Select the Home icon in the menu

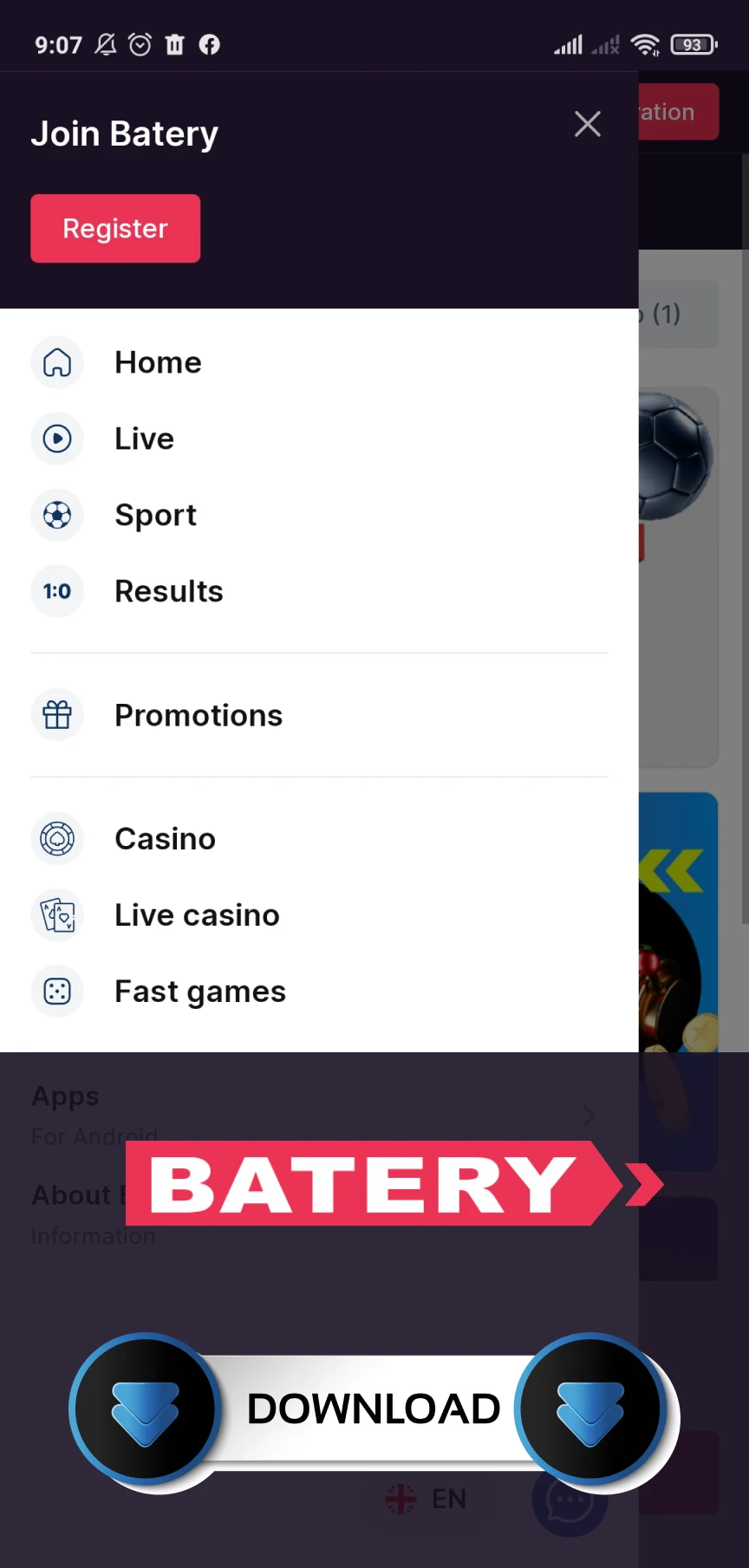coord(57,362)
